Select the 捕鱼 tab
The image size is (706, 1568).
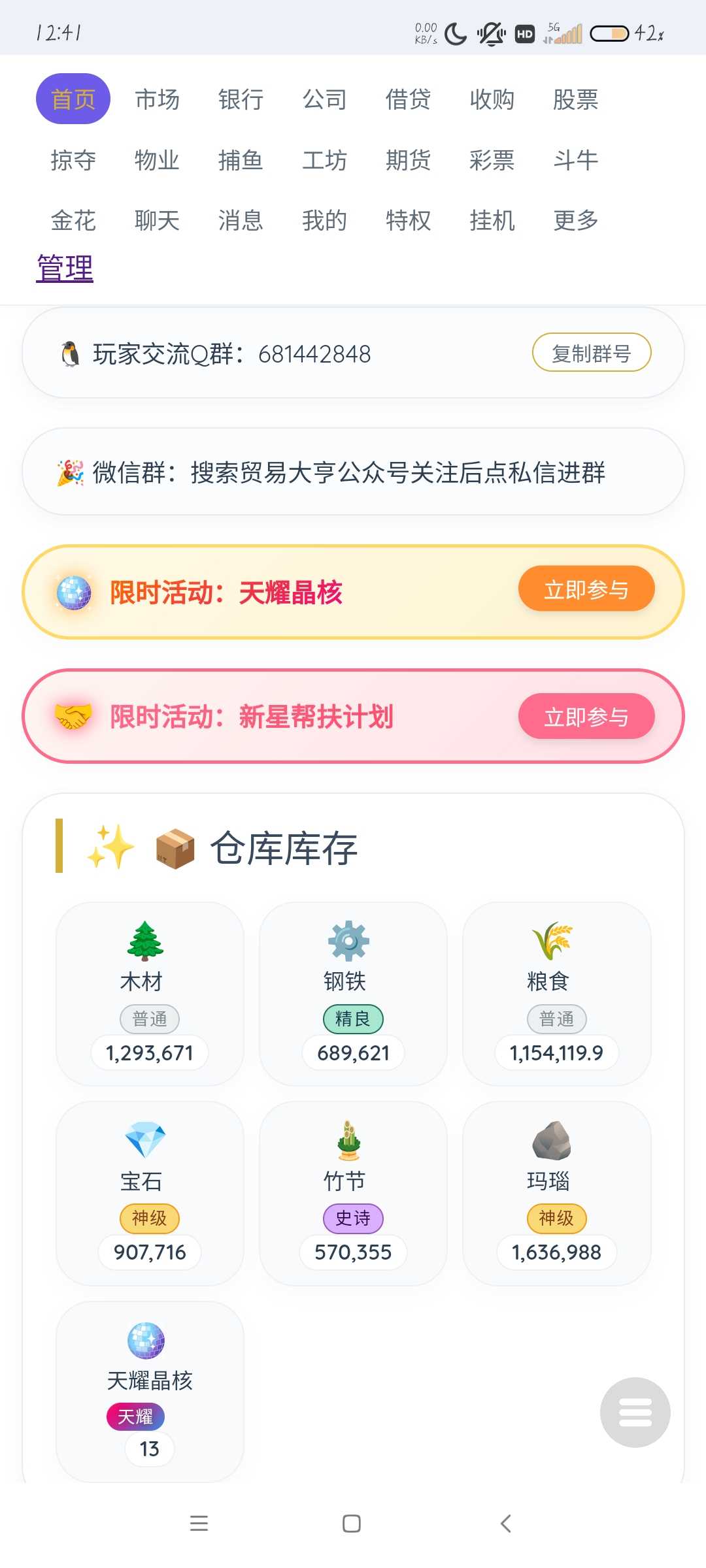click(241, 160)
